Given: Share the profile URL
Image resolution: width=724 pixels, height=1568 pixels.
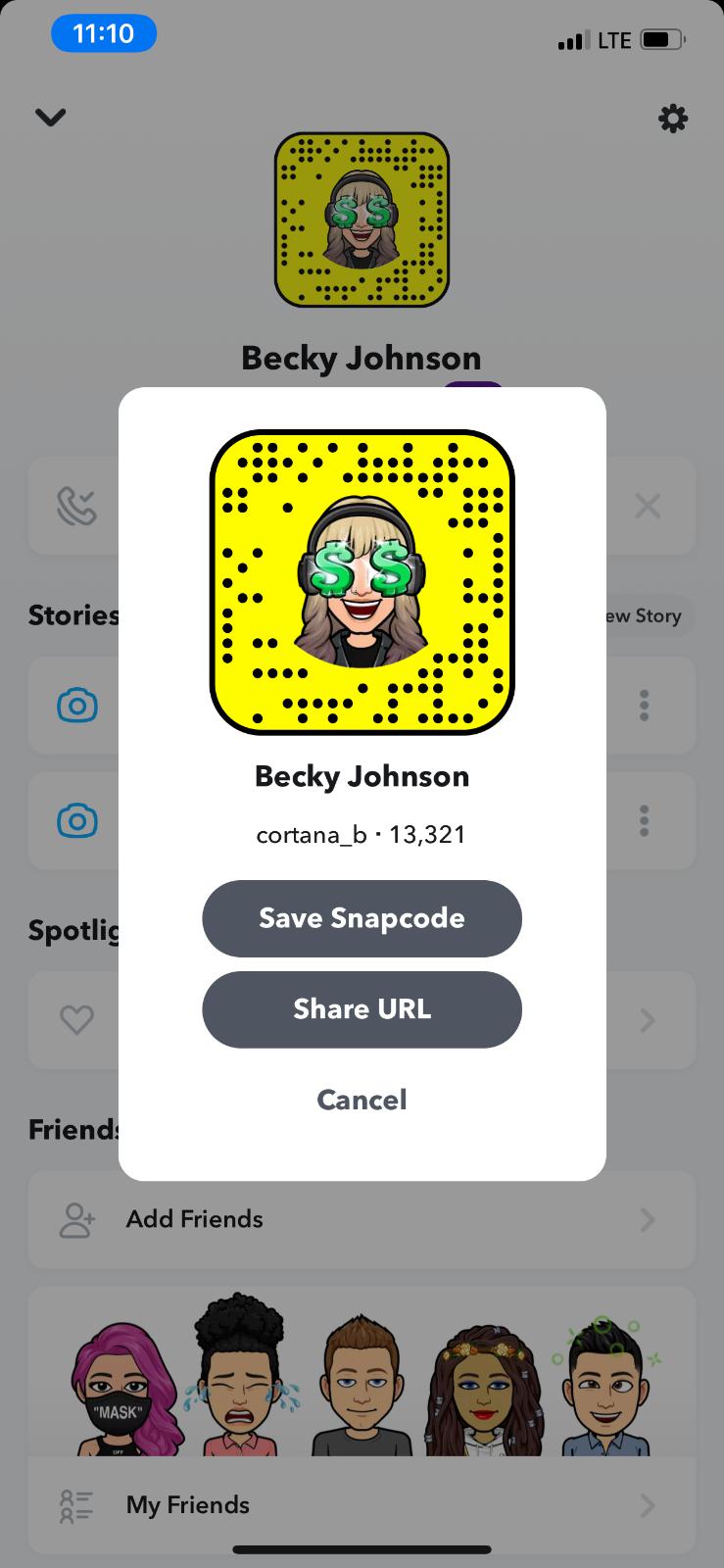Looking at the screenshot, I should pyautogui.click(x=362, y=1009).
